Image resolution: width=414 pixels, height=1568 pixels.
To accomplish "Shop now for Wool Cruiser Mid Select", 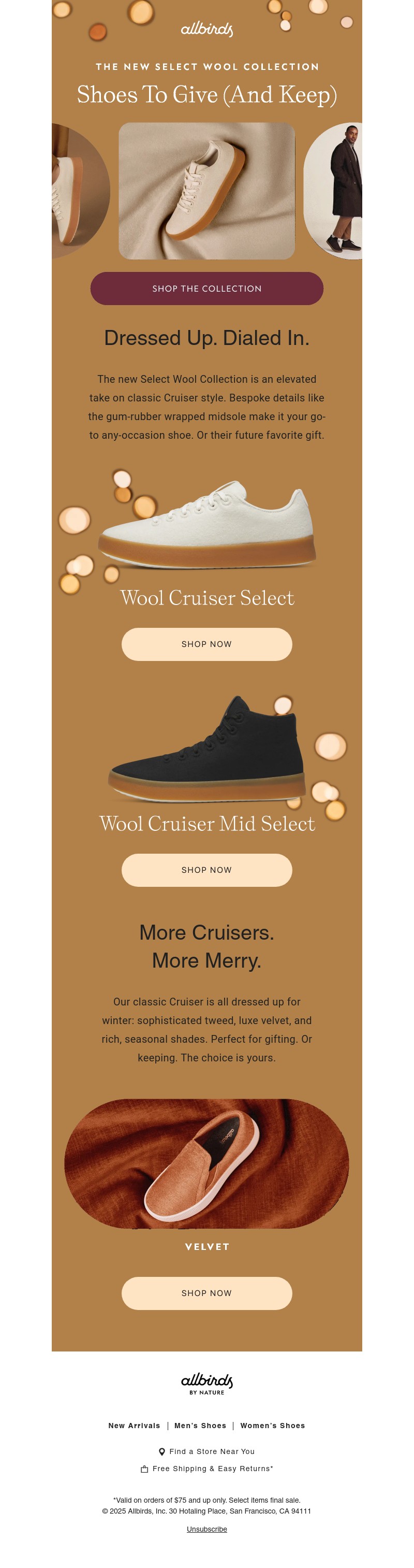I will [x=206, y=870].
